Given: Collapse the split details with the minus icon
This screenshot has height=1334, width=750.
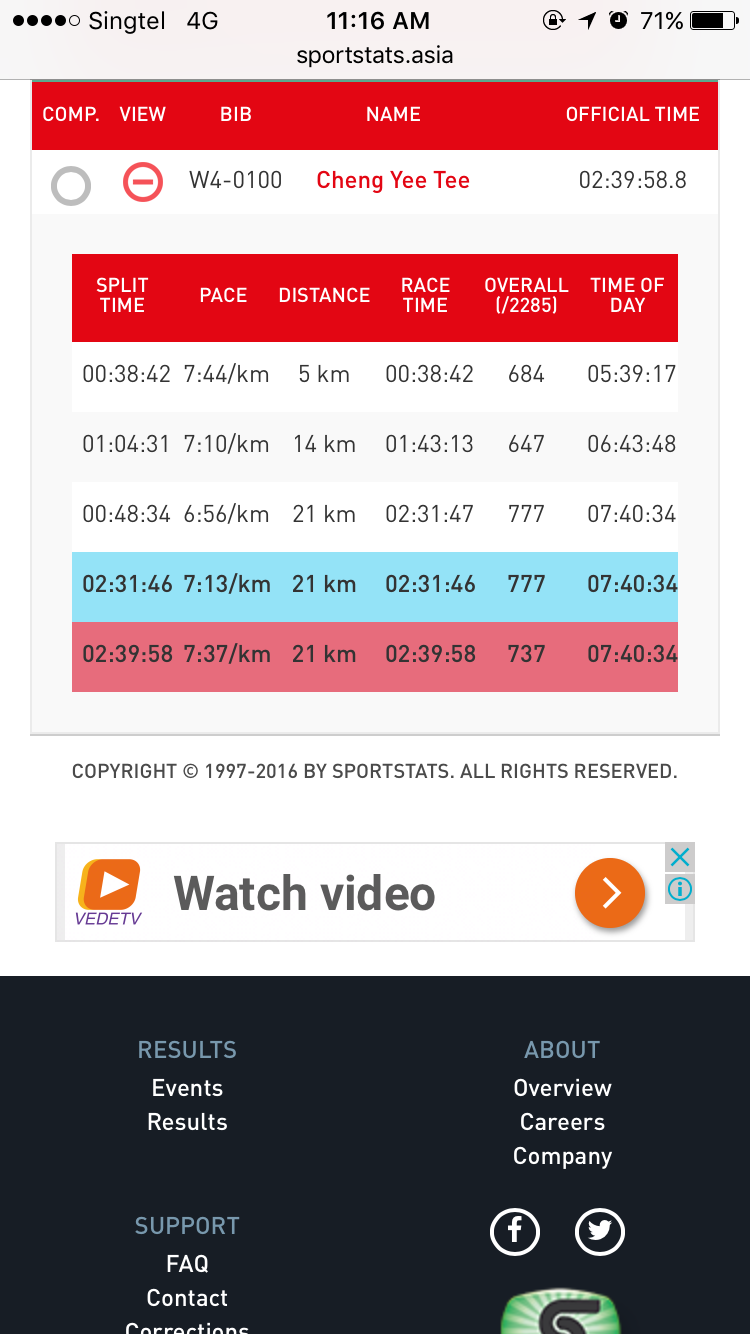Looking at the screenshot, I should (142, 182).
